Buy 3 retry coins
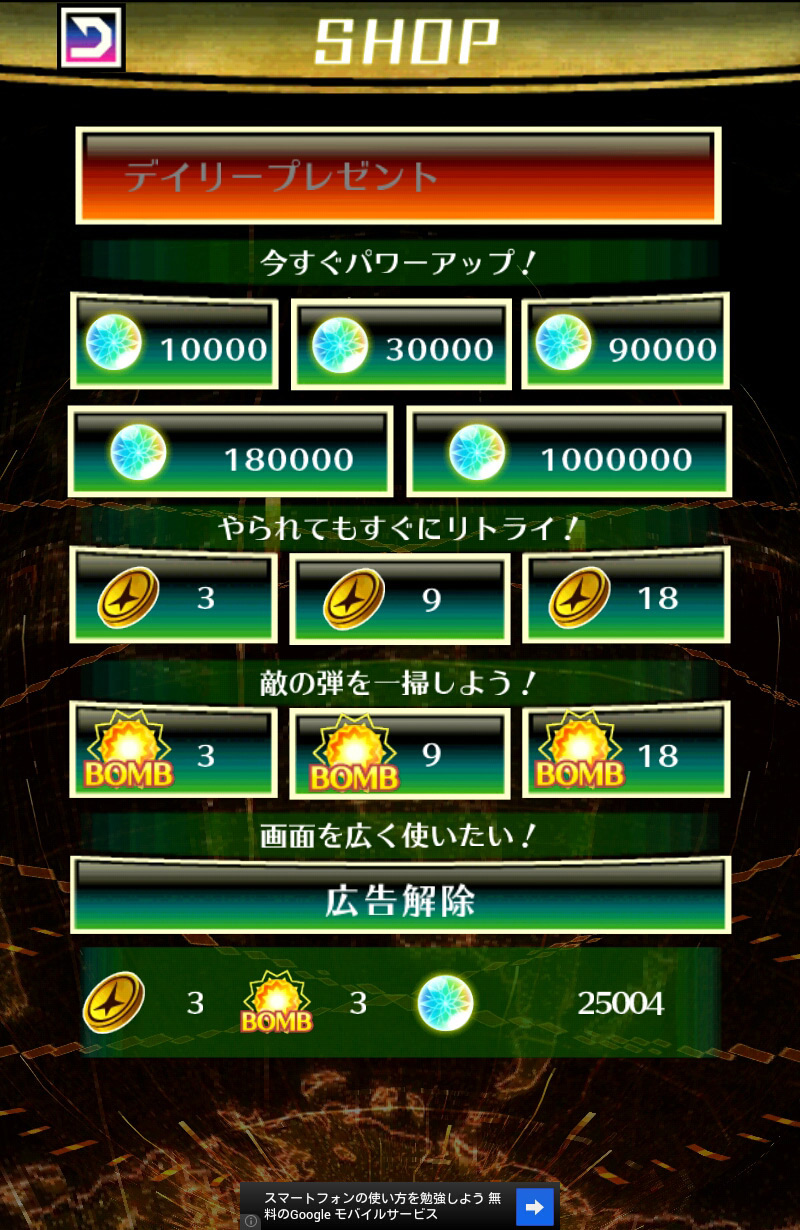Screen dimensions: 800x1230 click(x=174, y=596)
